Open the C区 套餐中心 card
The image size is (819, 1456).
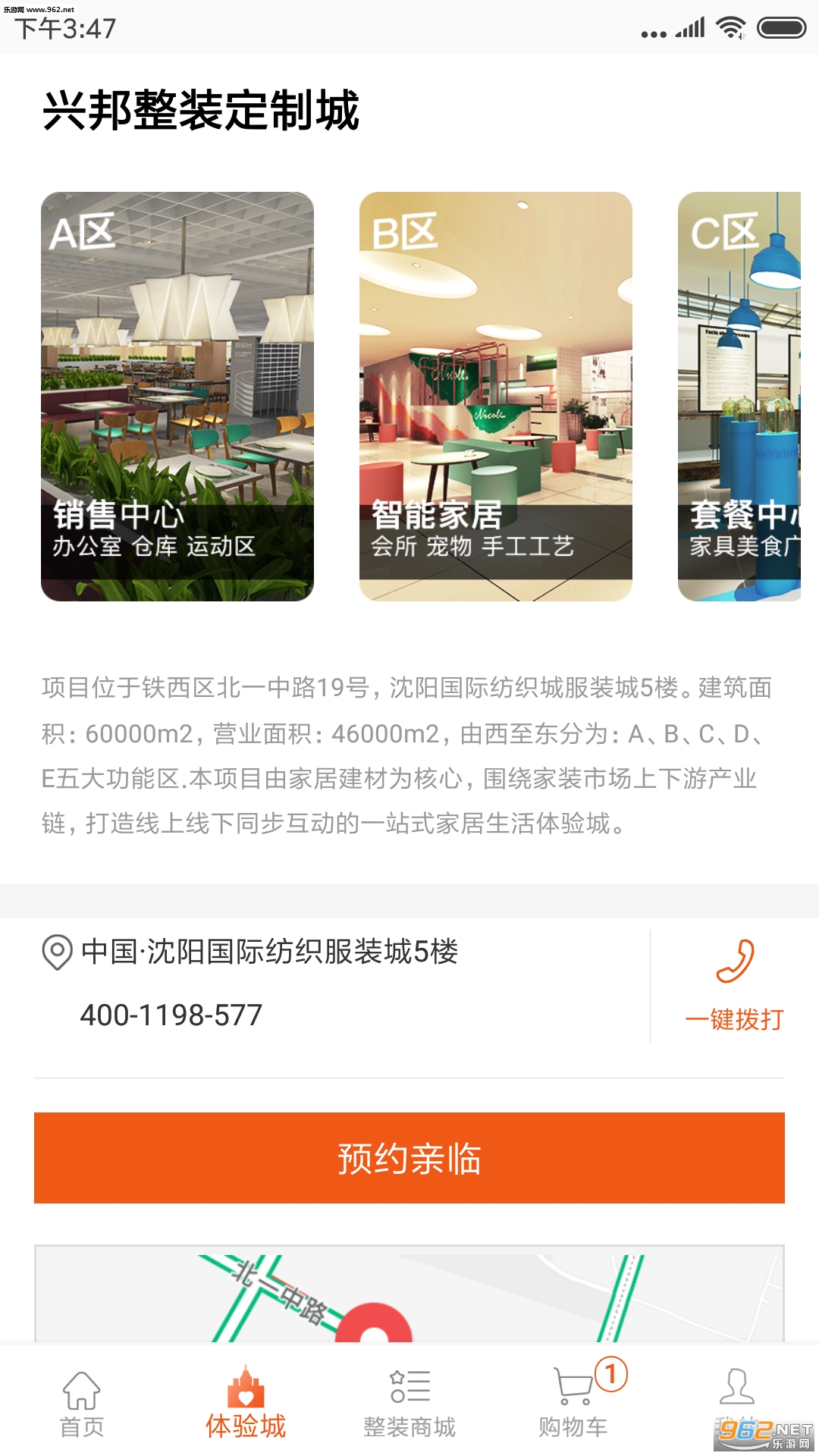[739, 396]
